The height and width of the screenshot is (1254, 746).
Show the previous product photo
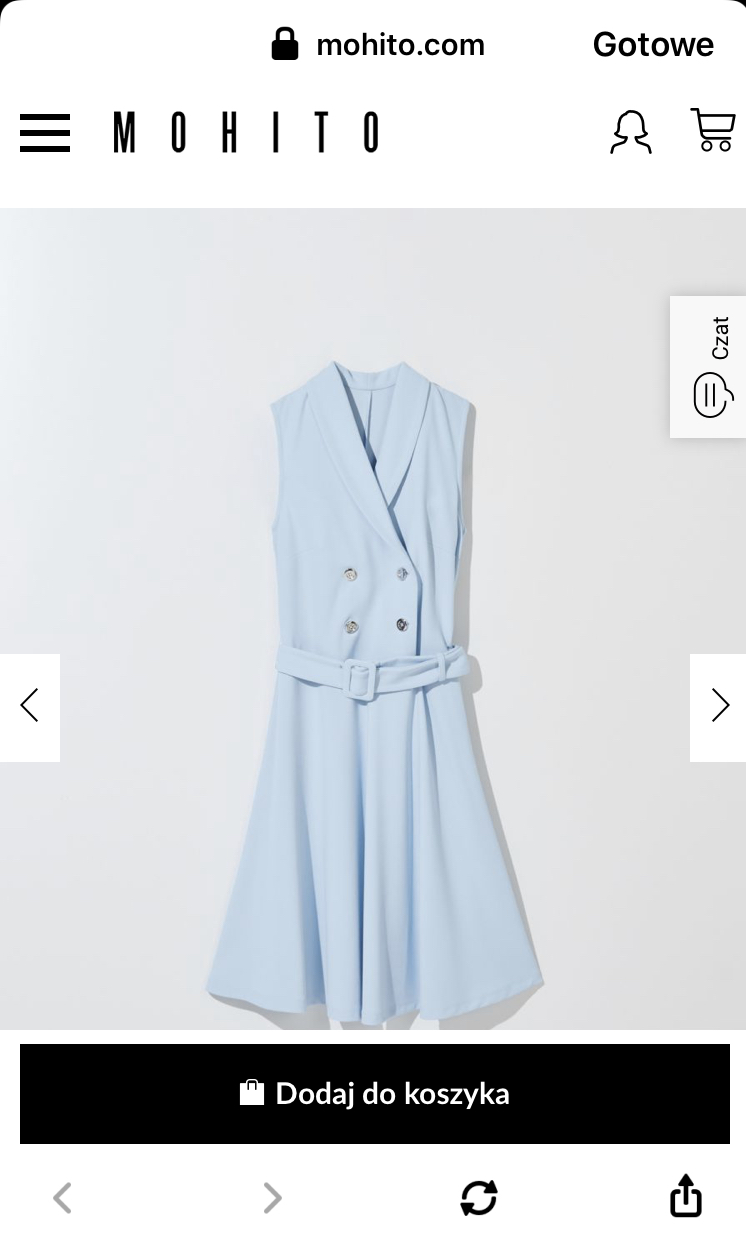30,707
